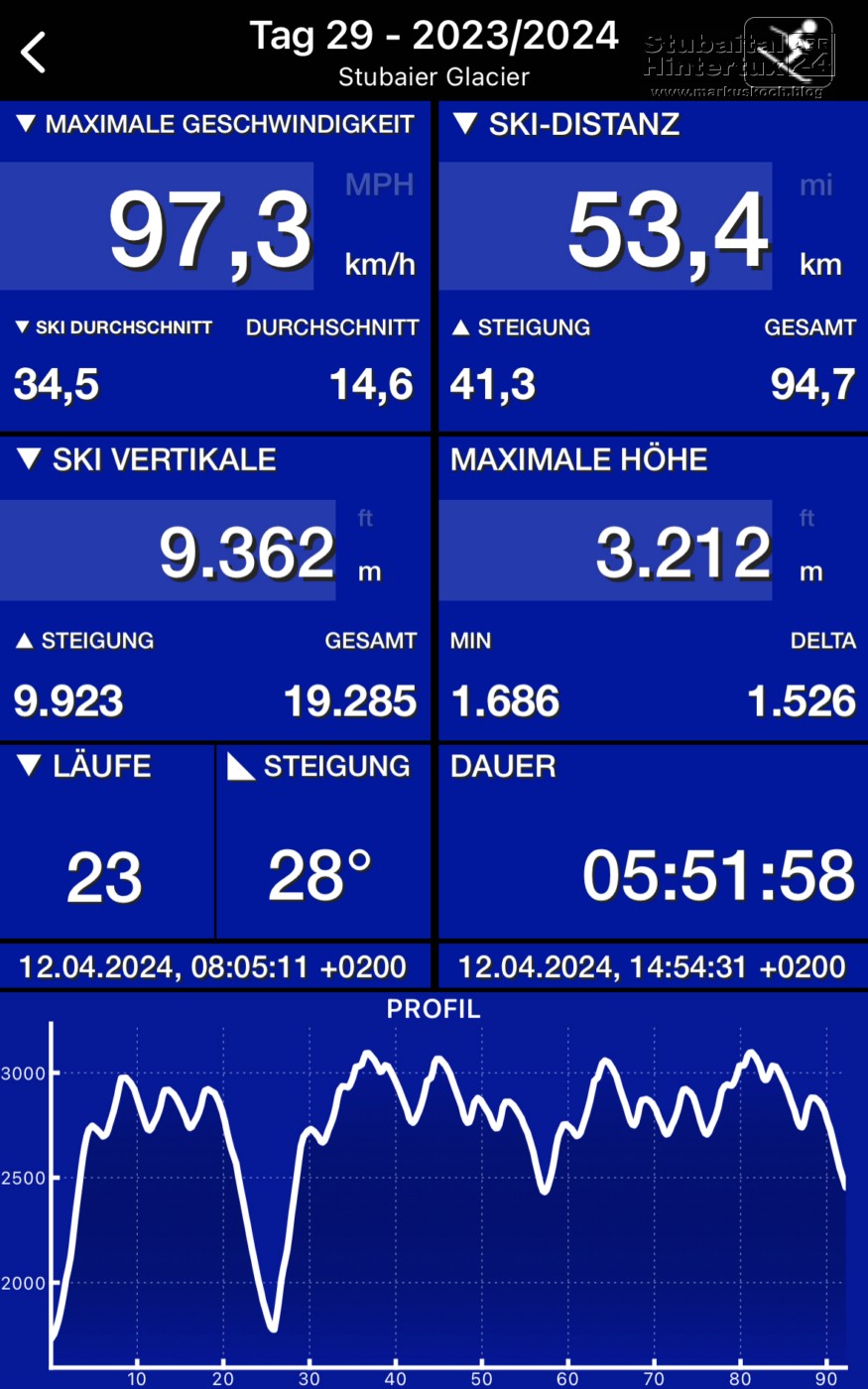Switch Maximale Höhe unit to ft
Viewport: 868px width, 1389px height.
click(806, 518)
